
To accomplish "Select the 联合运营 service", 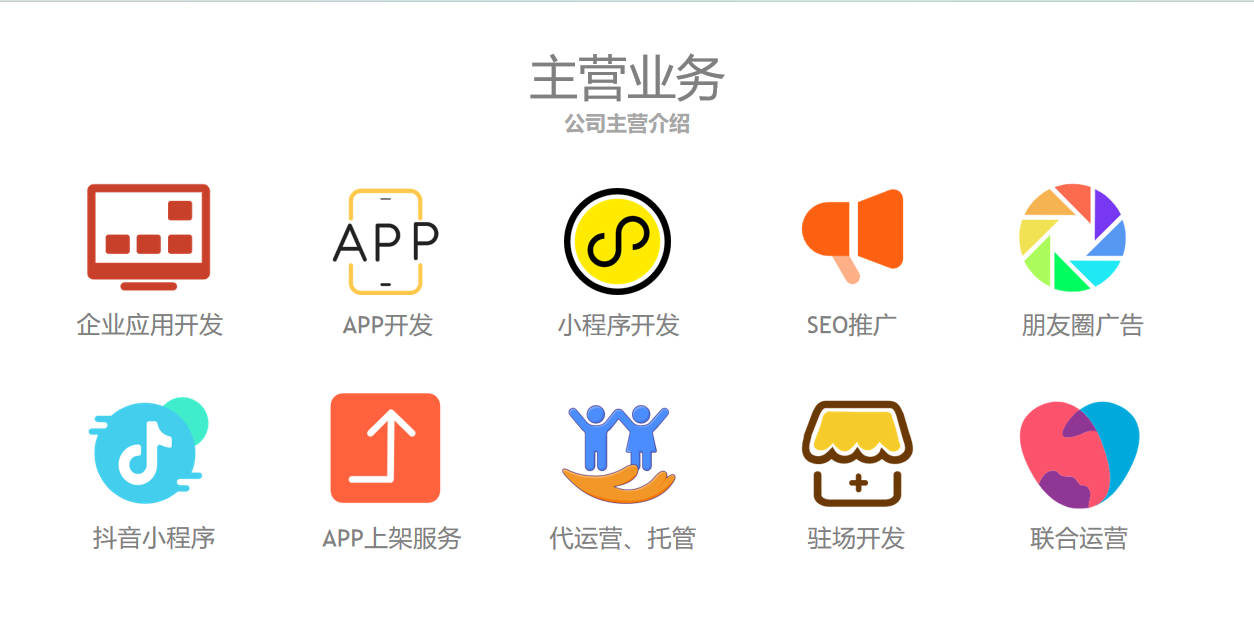I will tap(1079, 453).
